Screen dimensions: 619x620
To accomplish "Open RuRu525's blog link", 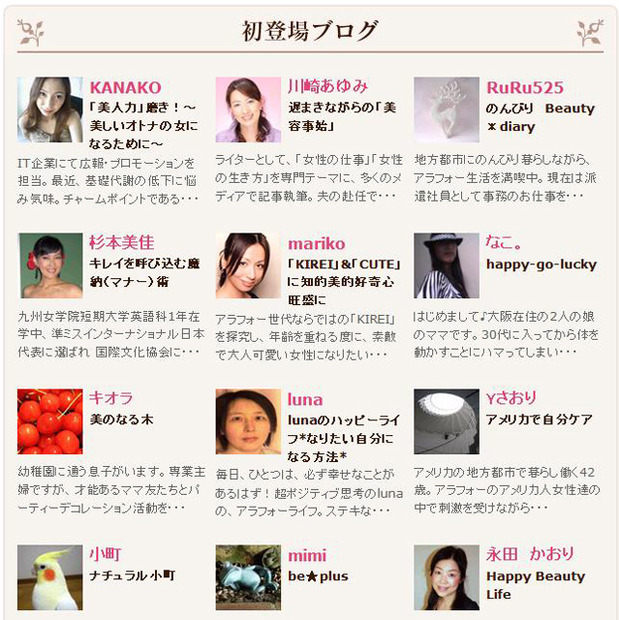I will click(x=524, y=87).
